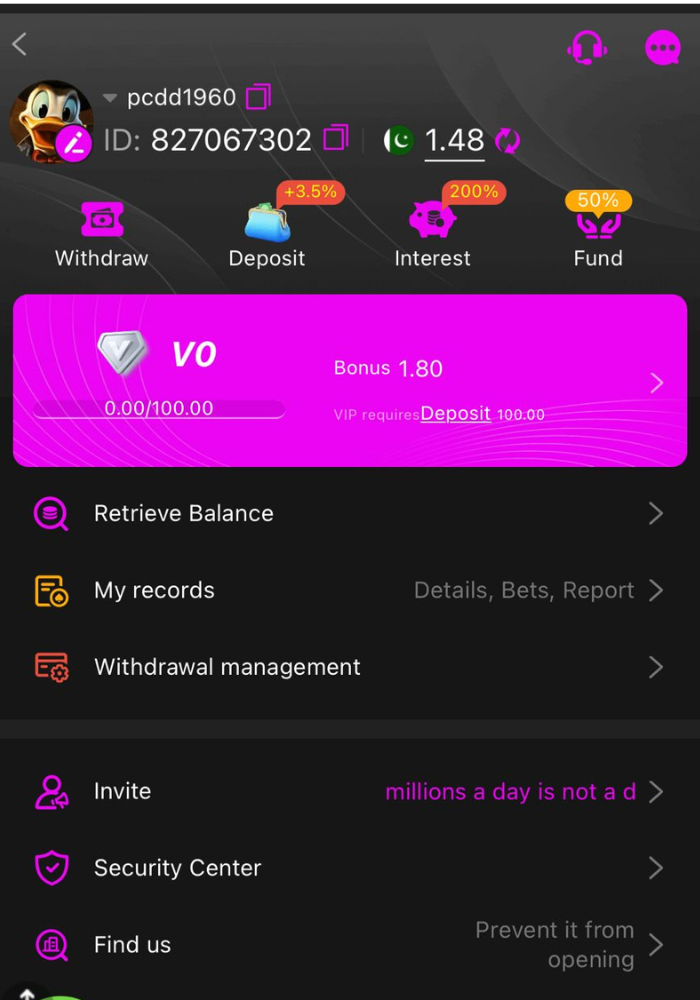The image size is (700, 1000).
Task: Open customer support headset icon
Action: [587, 47]
